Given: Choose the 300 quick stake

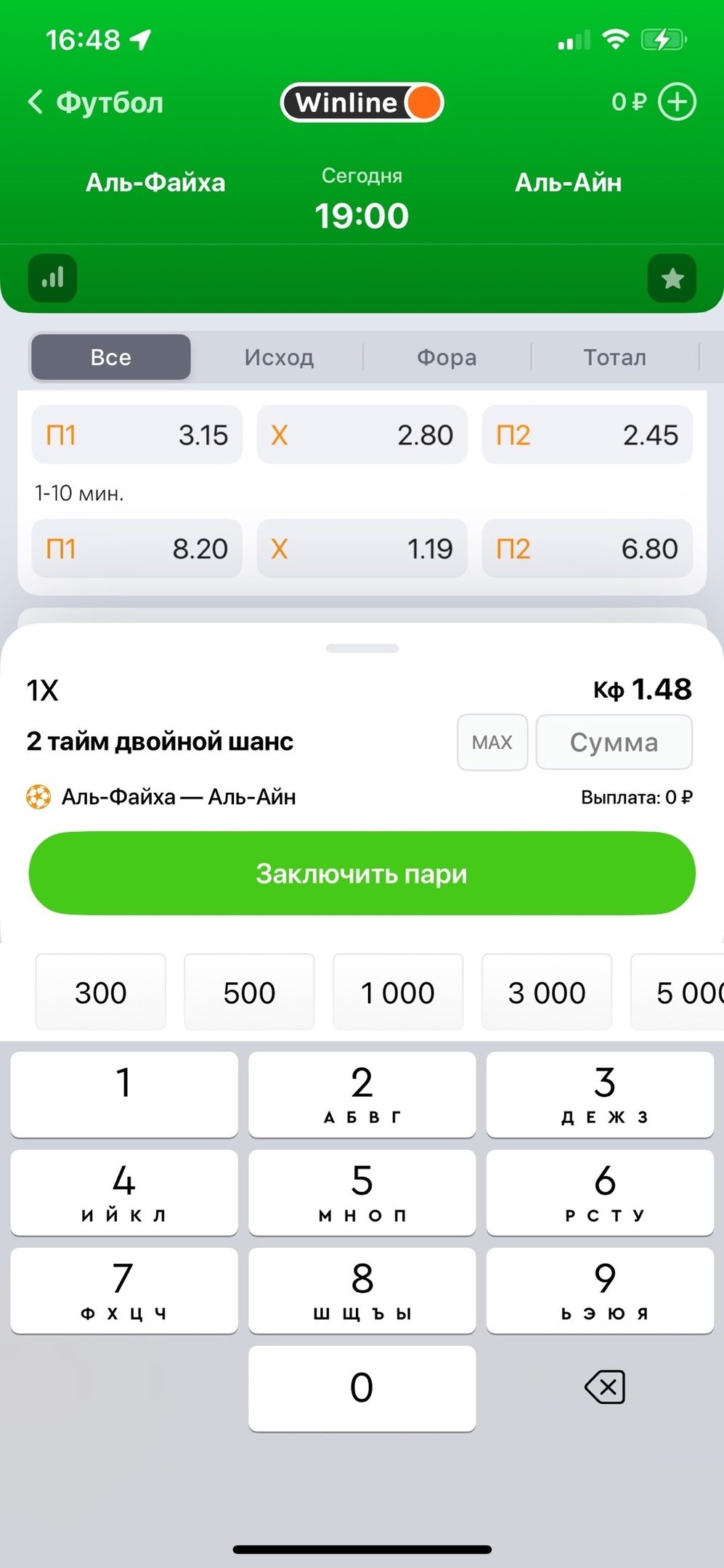Looking at the screenshot, I should pyautogui.click(x=100, y=992).
